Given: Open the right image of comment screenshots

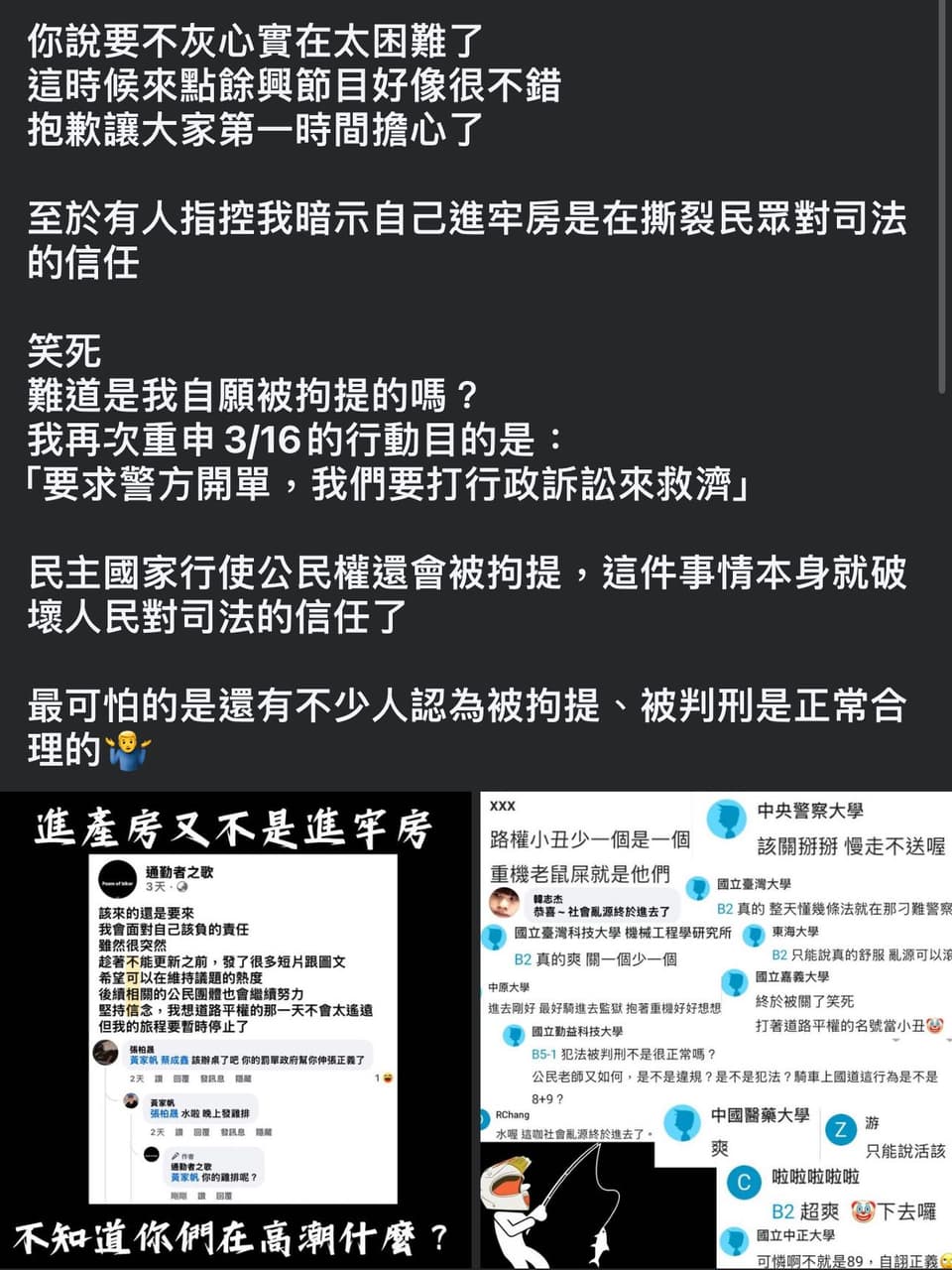Looking at the screenshot, I should tap(716, 1032).
